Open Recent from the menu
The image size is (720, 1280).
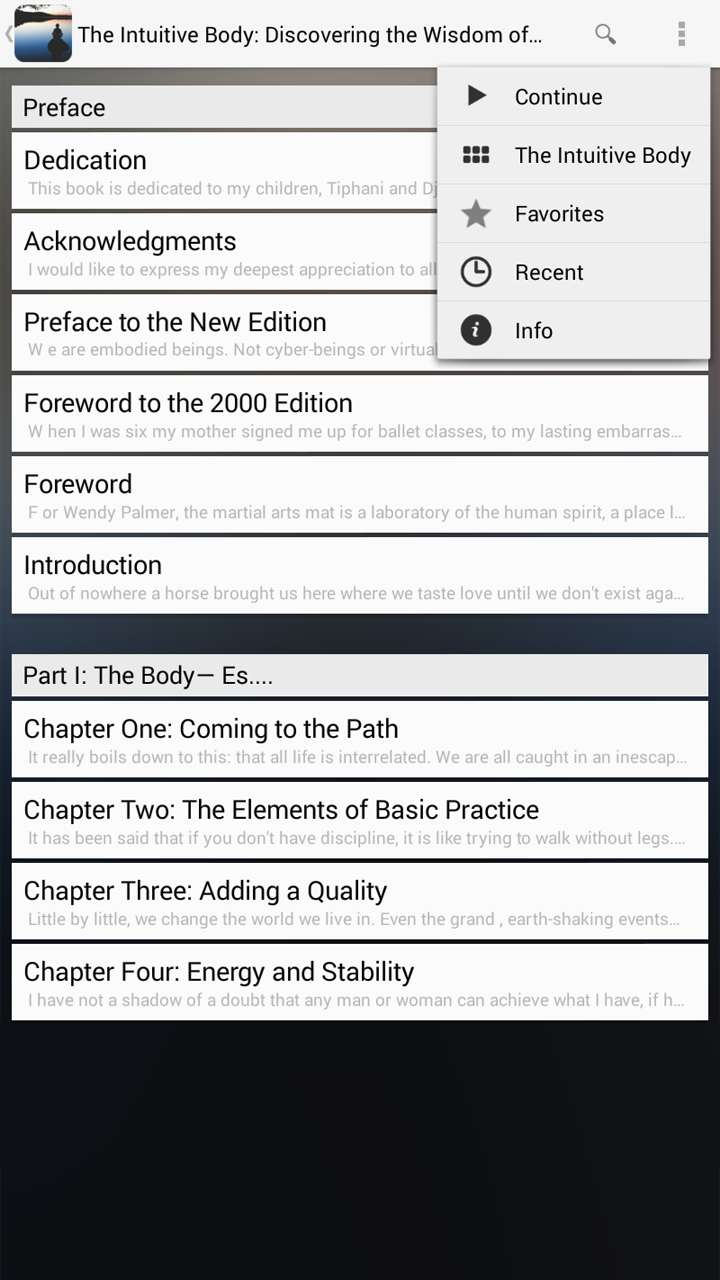574,272
